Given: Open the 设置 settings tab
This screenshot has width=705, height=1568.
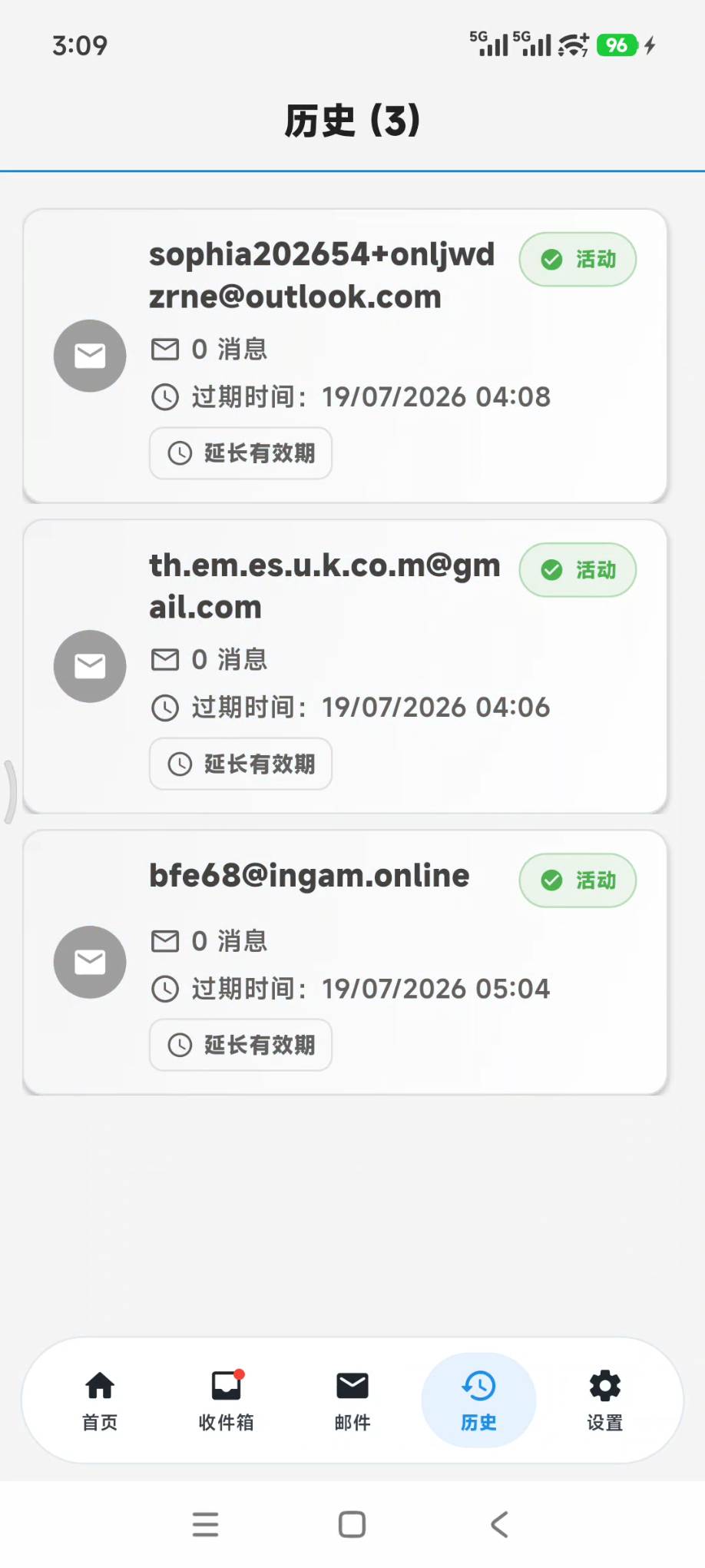Looking at the screenshot, I should (605, 1401).
